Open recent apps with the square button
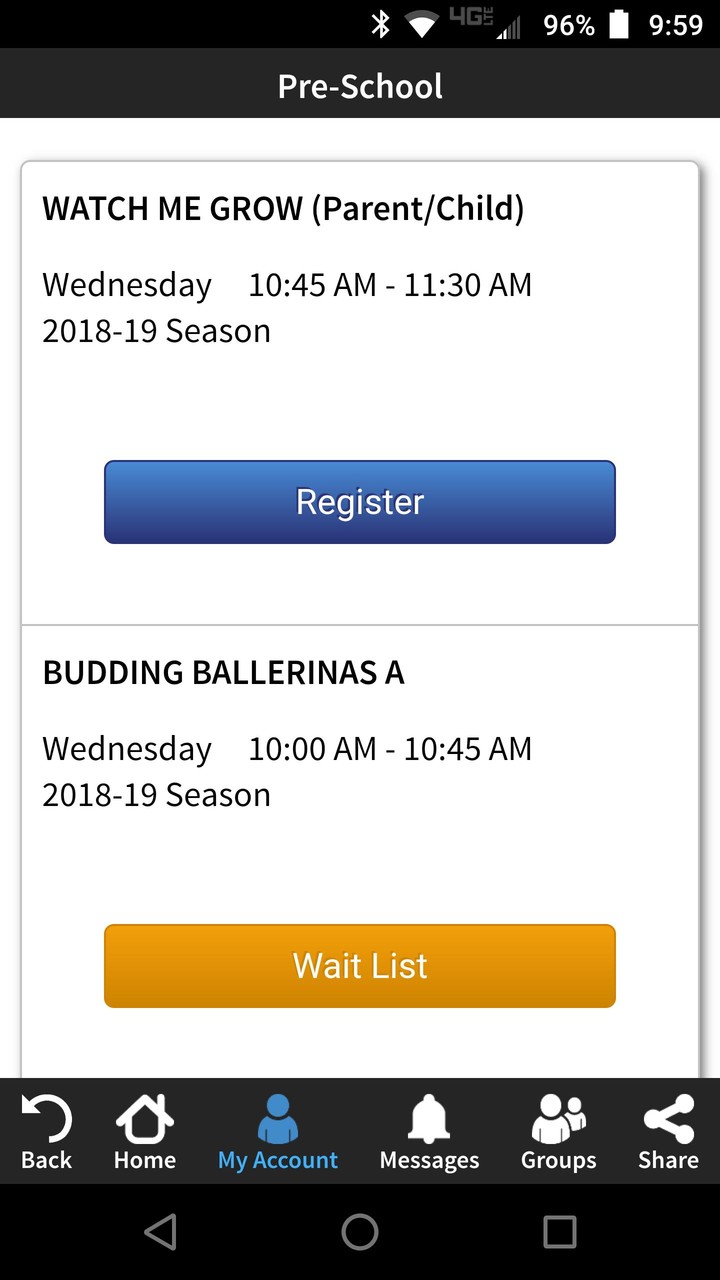Viewport: 720px width, 1280px height. coord(559,1232)
